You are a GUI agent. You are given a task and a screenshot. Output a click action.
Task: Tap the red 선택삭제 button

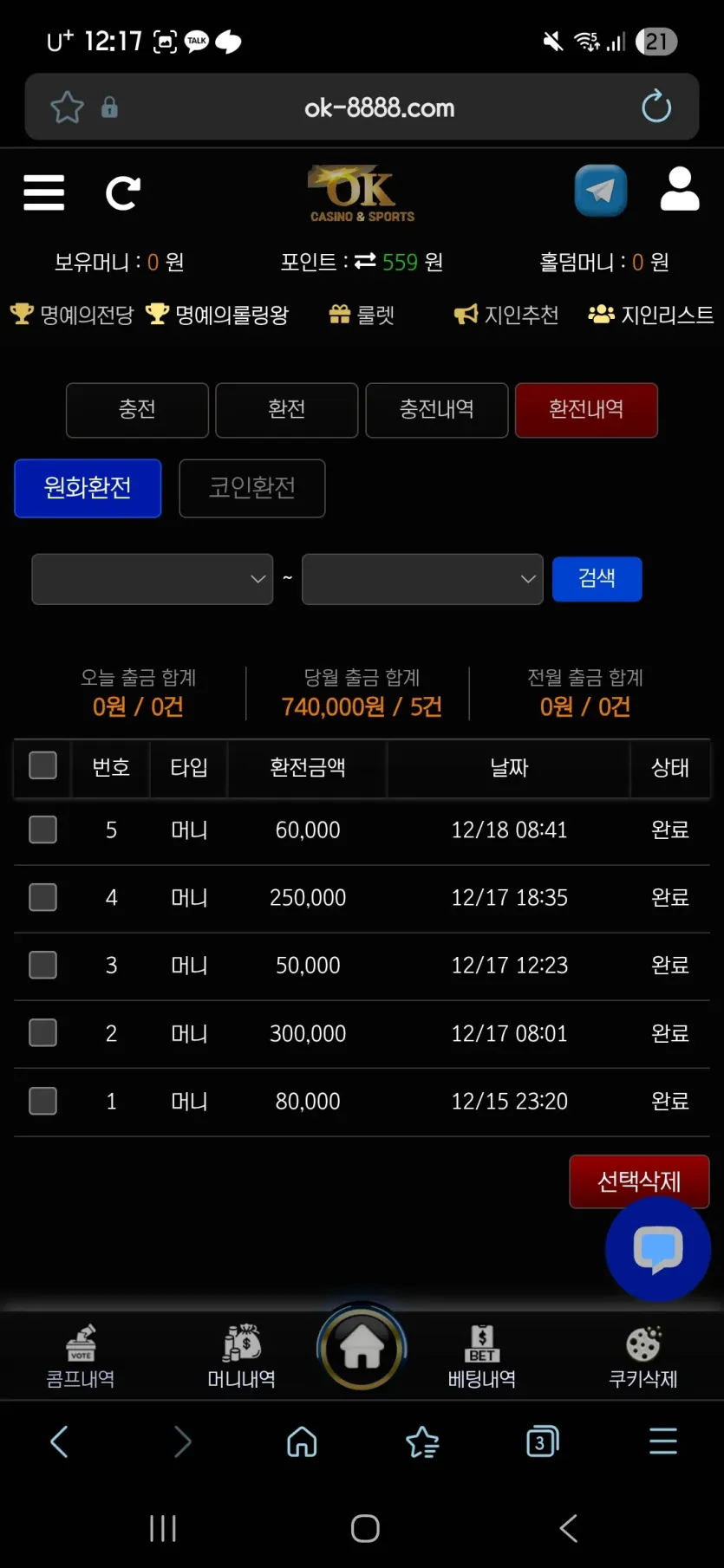(x=639, y=1181)
